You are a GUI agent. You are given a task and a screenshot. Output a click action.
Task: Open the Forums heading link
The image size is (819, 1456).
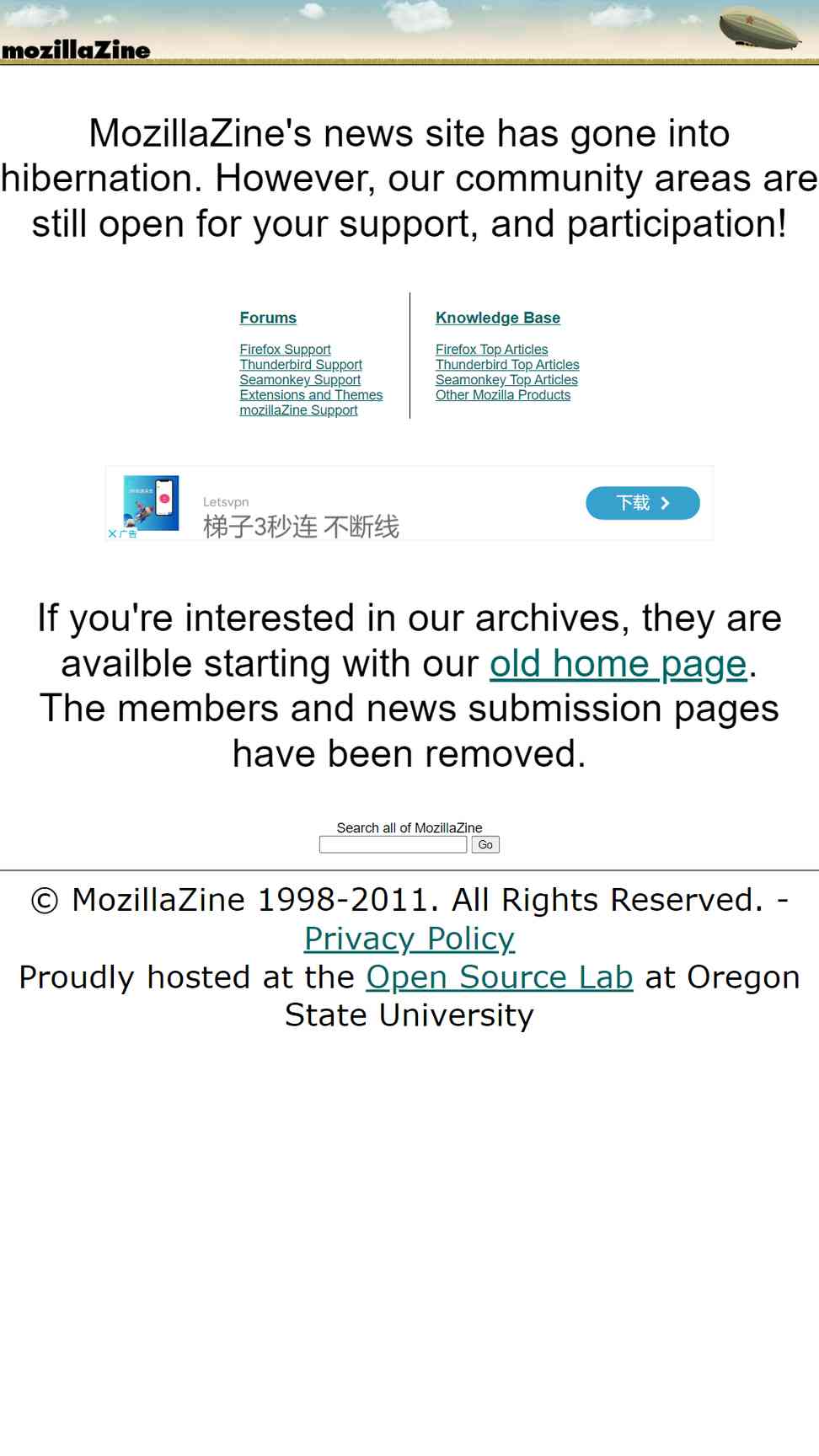tap(268, 318)
